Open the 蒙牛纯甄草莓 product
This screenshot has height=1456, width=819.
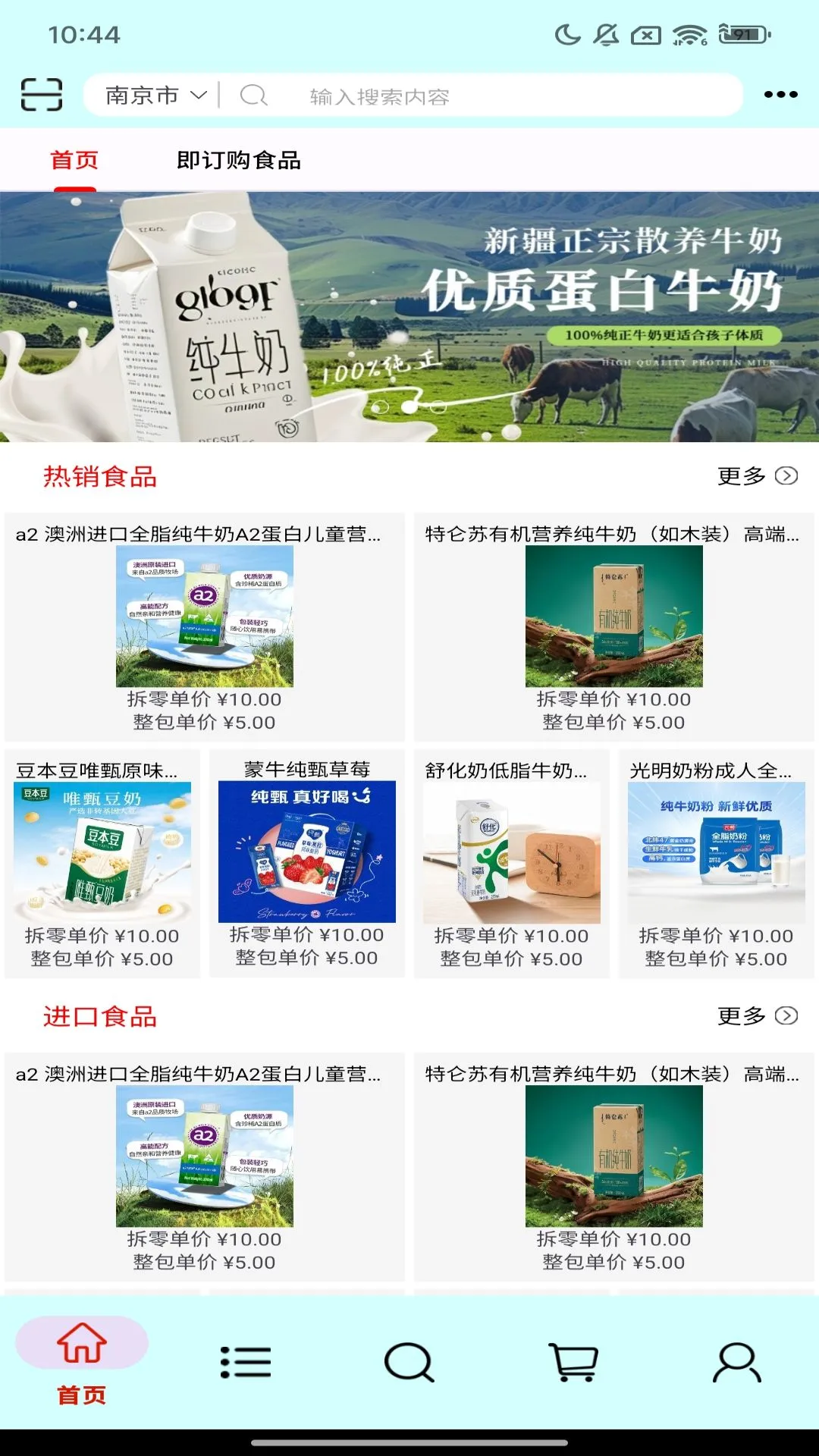pyautogui.click(x=307, y=863)
